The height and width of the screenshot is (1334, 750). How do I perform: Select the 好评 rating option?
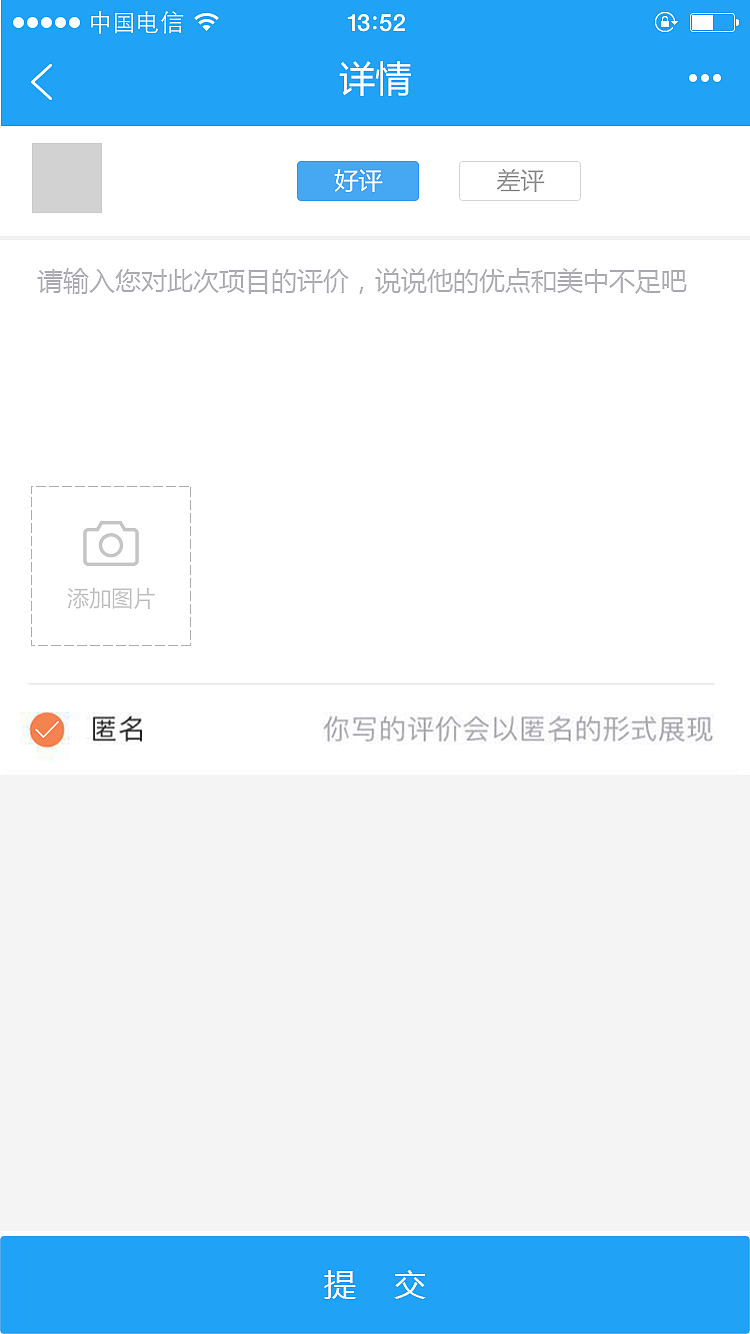[x=358, y=181]
